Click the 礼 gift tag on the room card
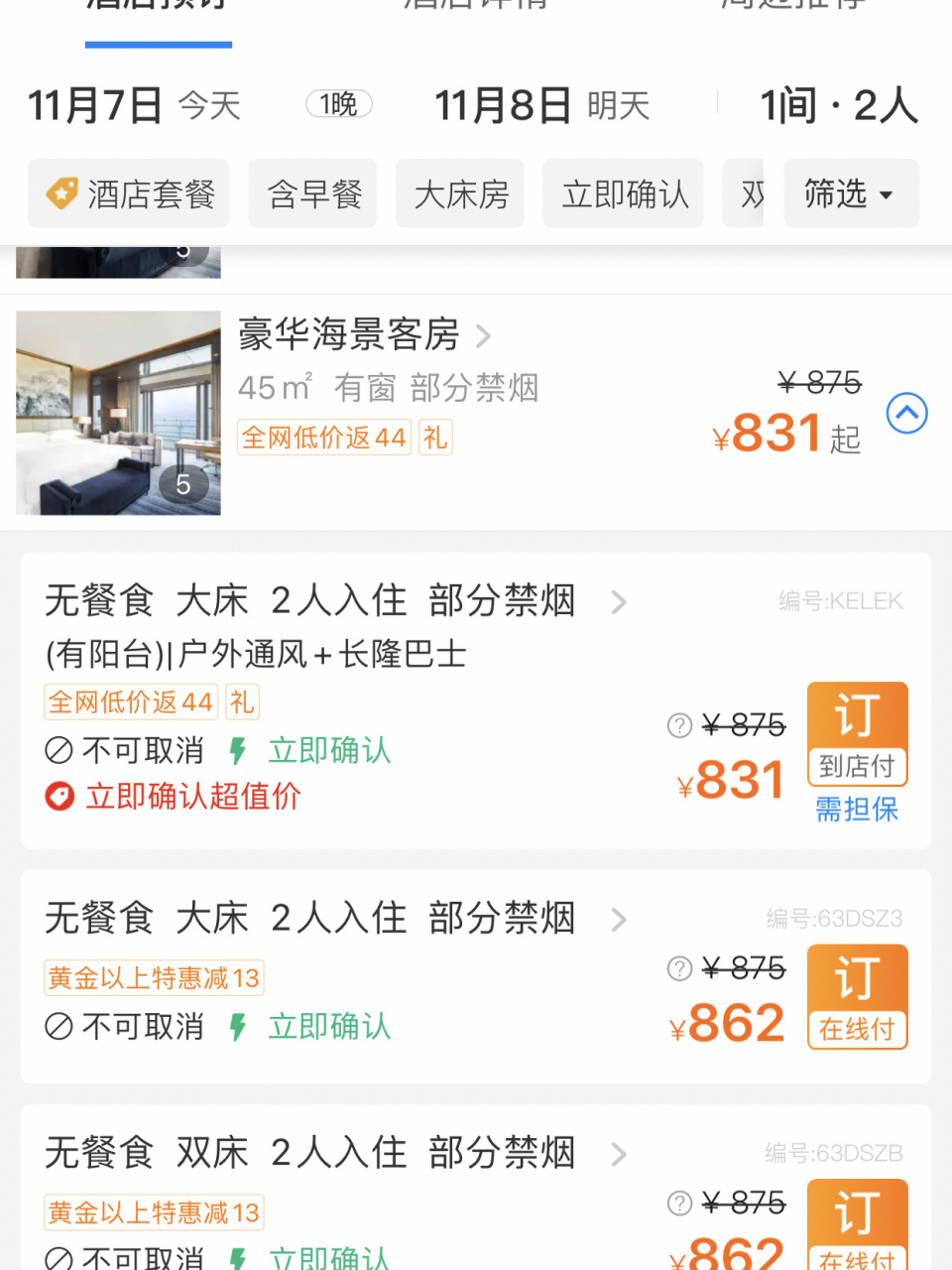Image resolution: width=952 pixels, height=1270 pixels. (x=435, y=438)
